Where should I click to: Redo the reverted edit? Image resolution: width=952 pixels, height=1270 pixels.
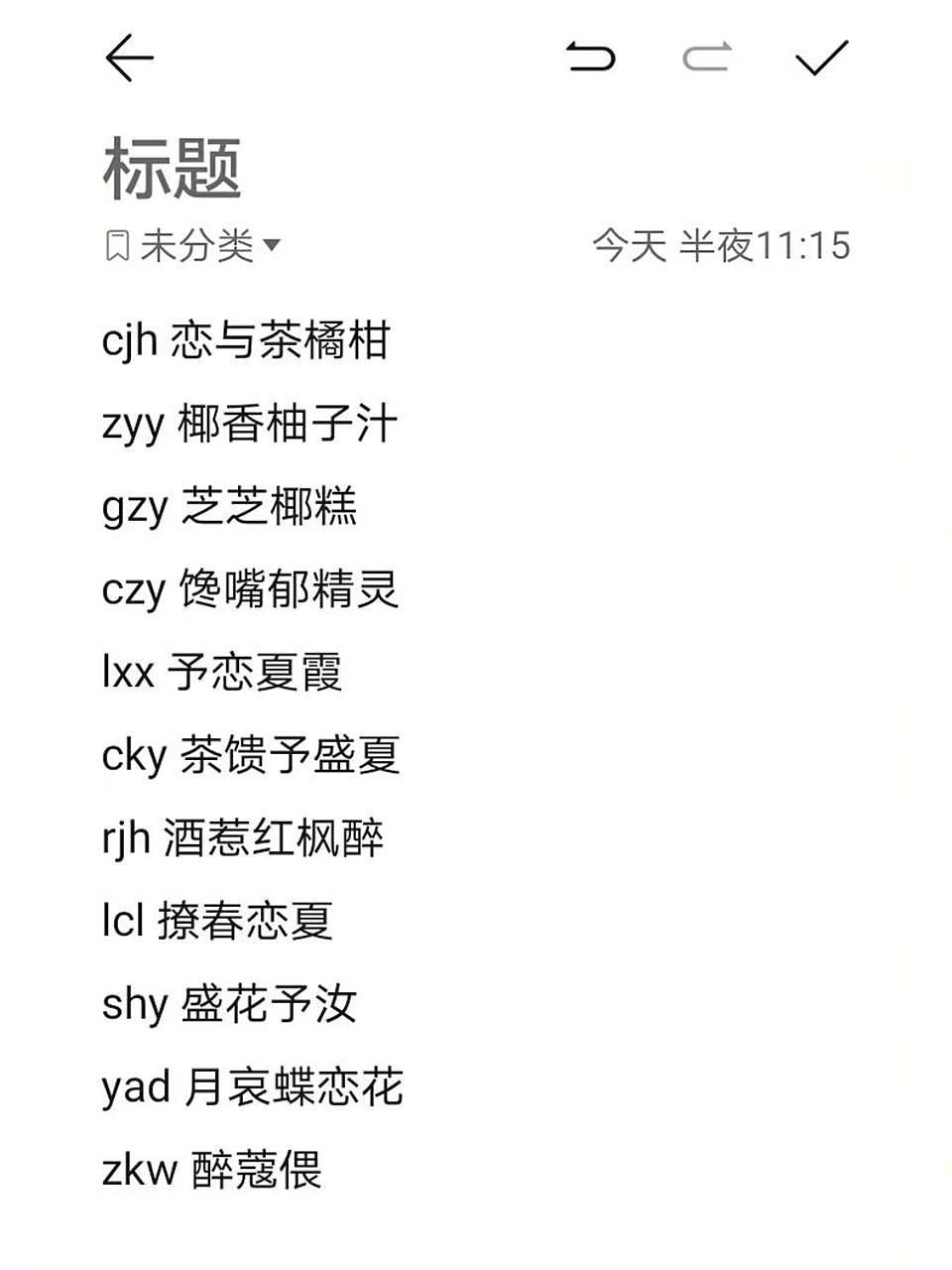click(706, 58)
